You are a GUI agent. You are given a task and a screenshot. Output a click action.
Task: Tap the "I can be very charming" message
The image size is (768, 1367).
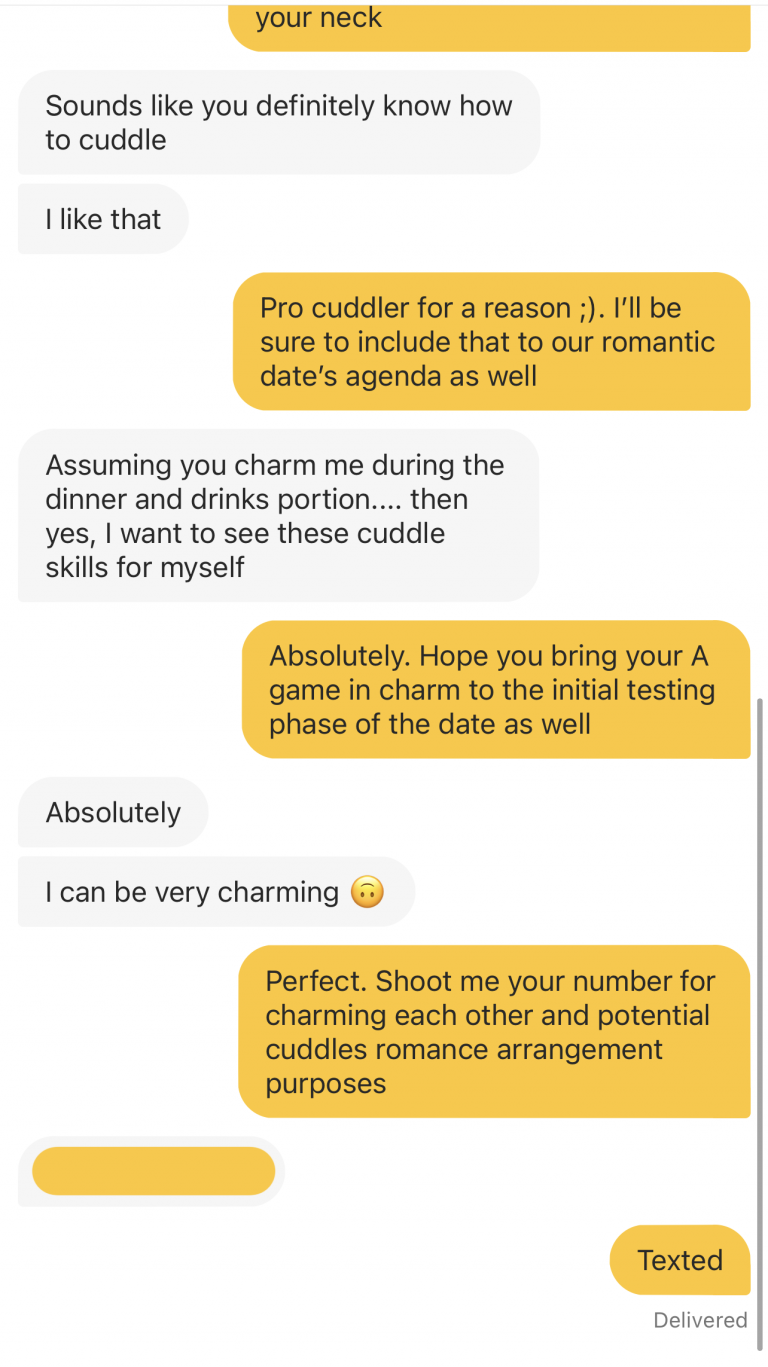(x=215, y=891)
